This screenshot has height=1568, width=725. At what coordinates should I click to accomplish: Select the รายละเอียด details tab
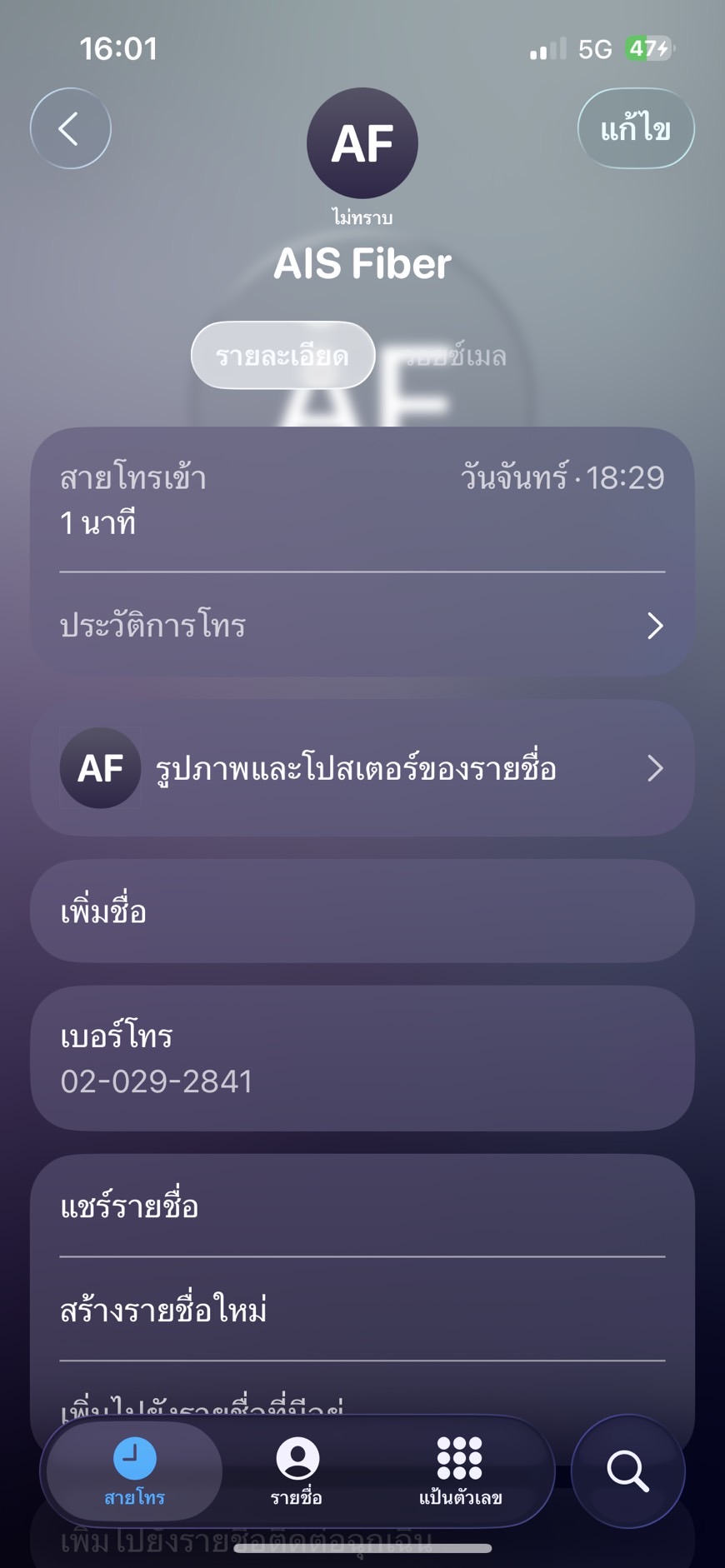coord(282,356)
